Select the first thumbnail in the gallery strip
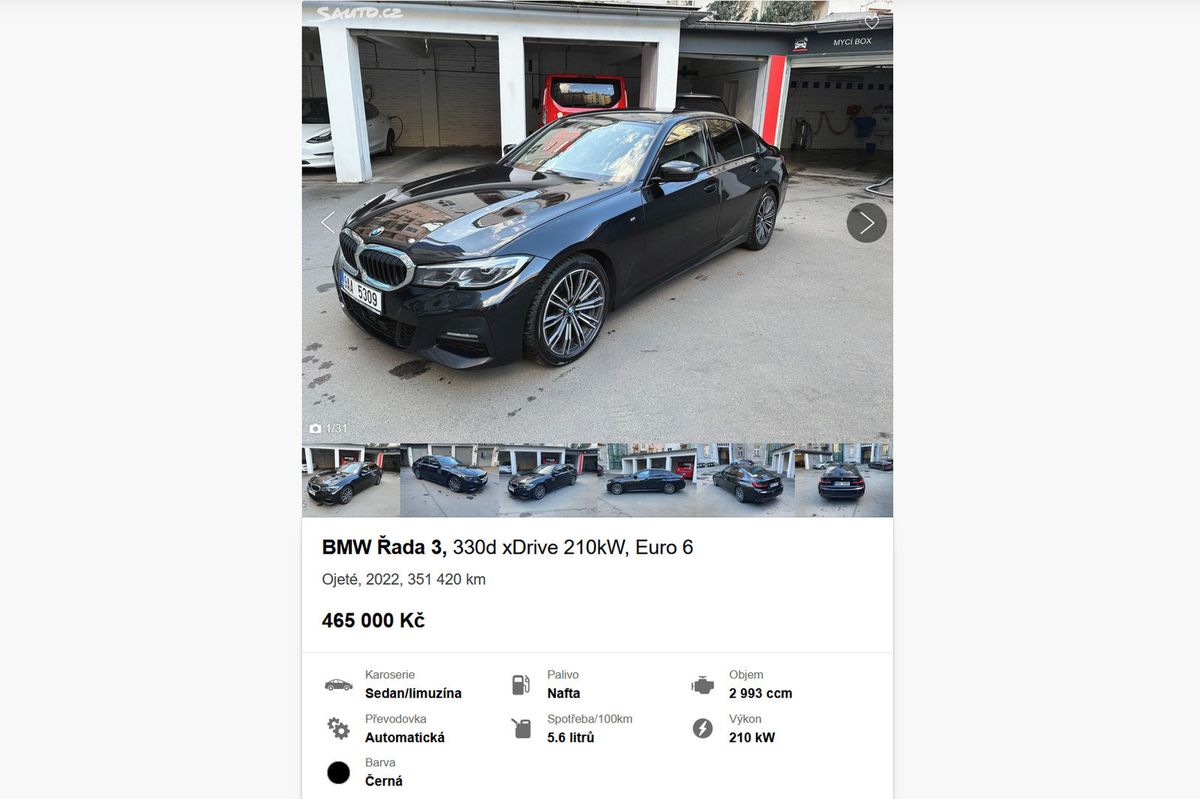The width and height of the screenshot is (1200, 799). [x=351, y=481]
